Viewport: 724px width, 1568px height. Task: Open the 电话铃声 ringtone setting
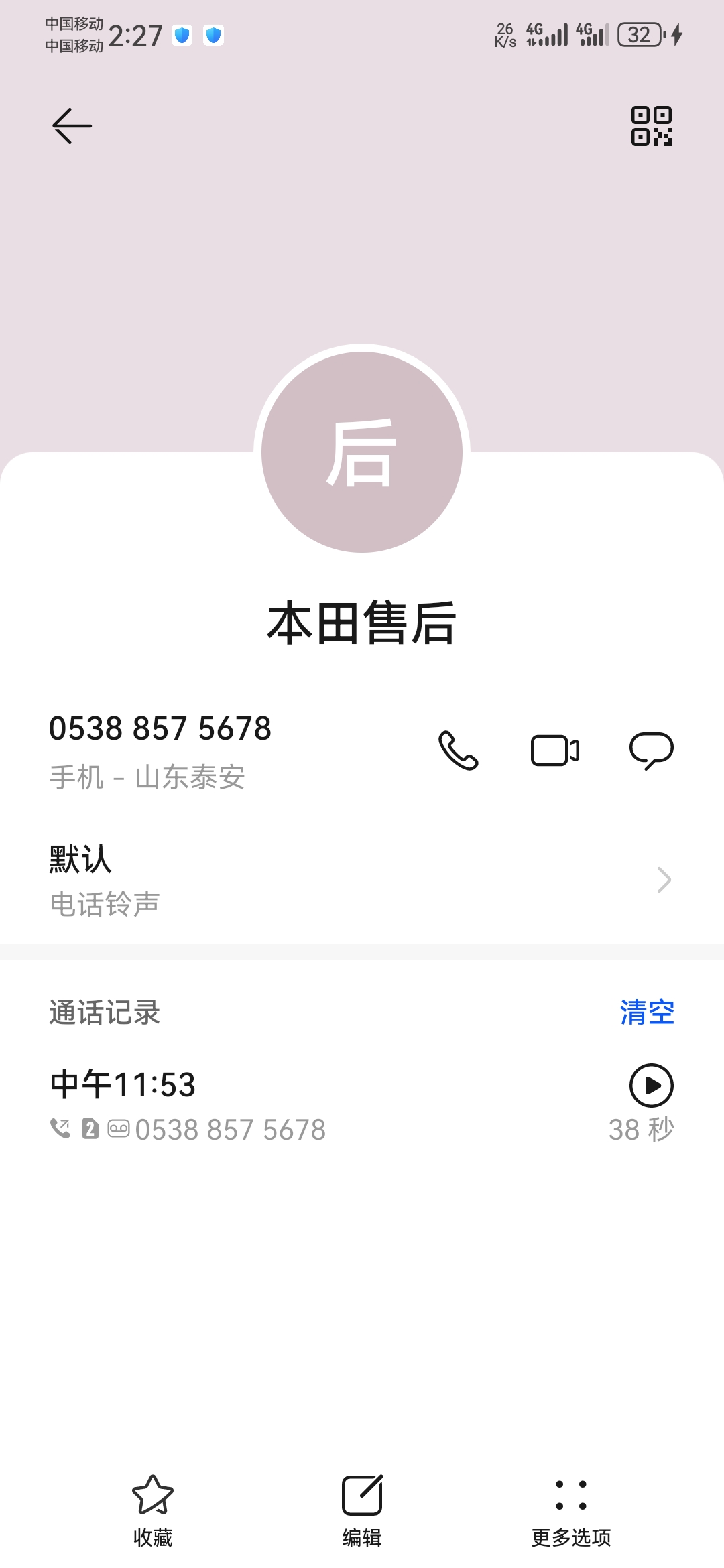pos(362,880)
